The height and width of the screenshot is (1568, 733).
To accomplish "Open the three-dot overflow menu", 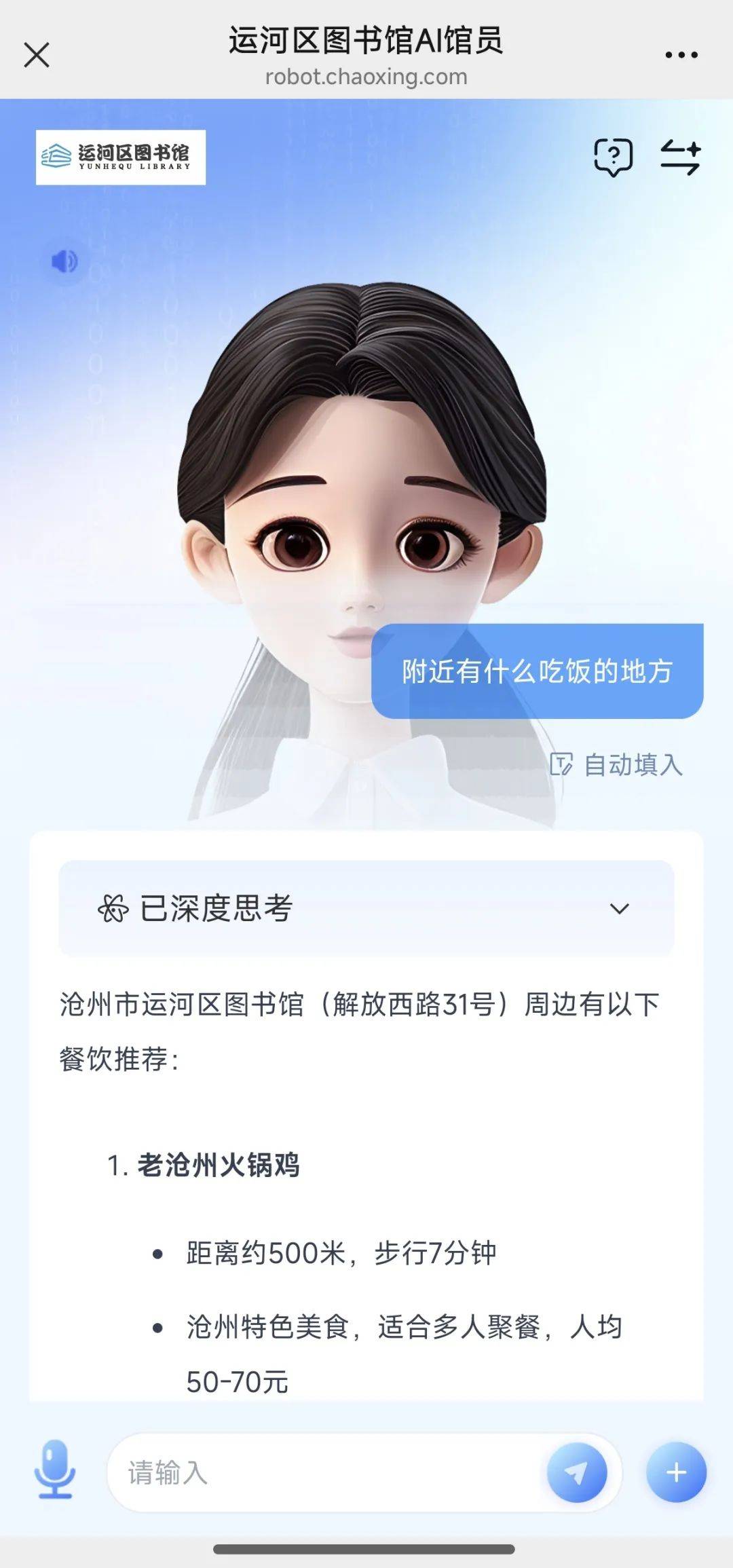I will (681, 55).
